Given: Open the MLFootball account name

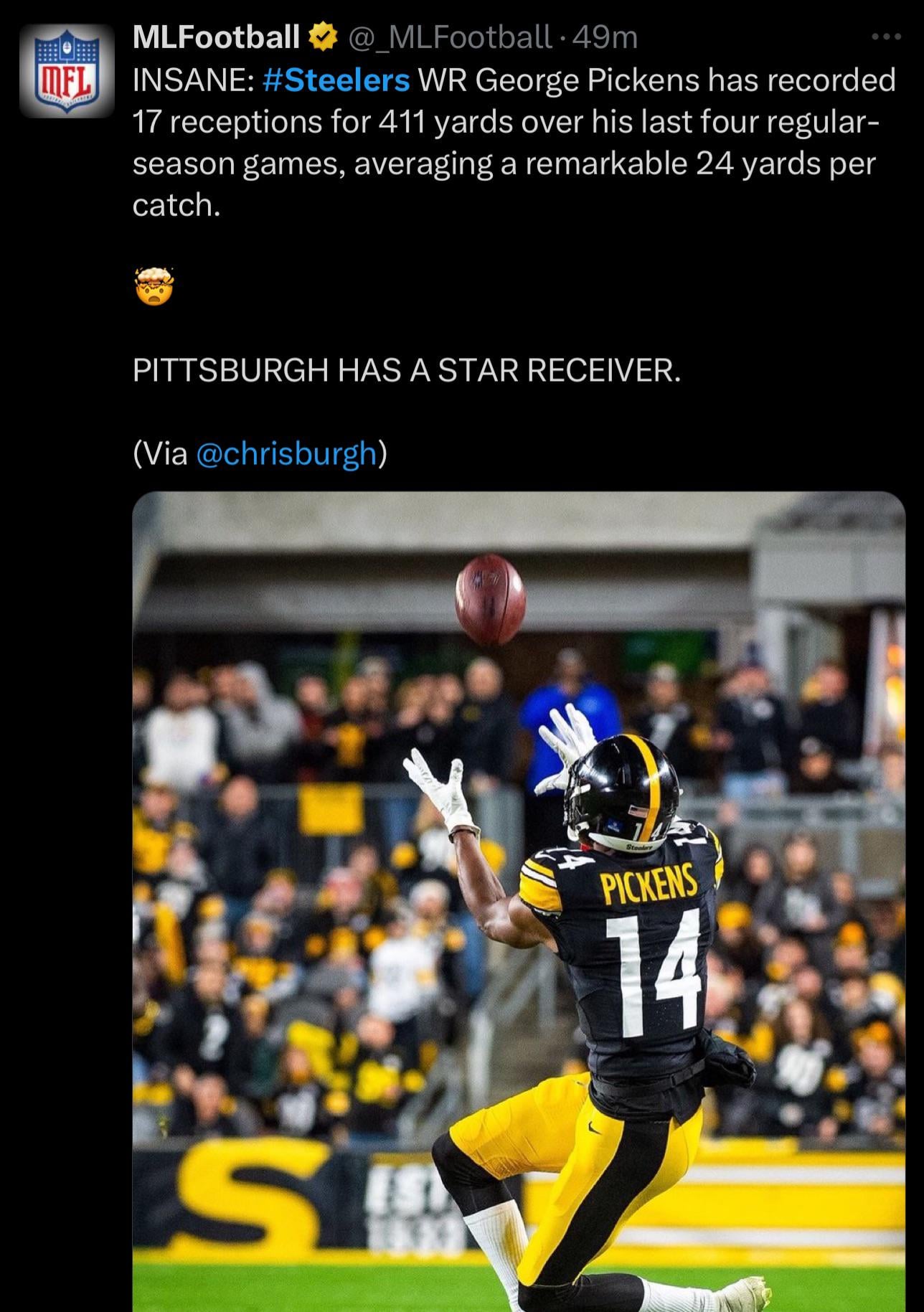Looking at the screenshot, I should point(217,37).
